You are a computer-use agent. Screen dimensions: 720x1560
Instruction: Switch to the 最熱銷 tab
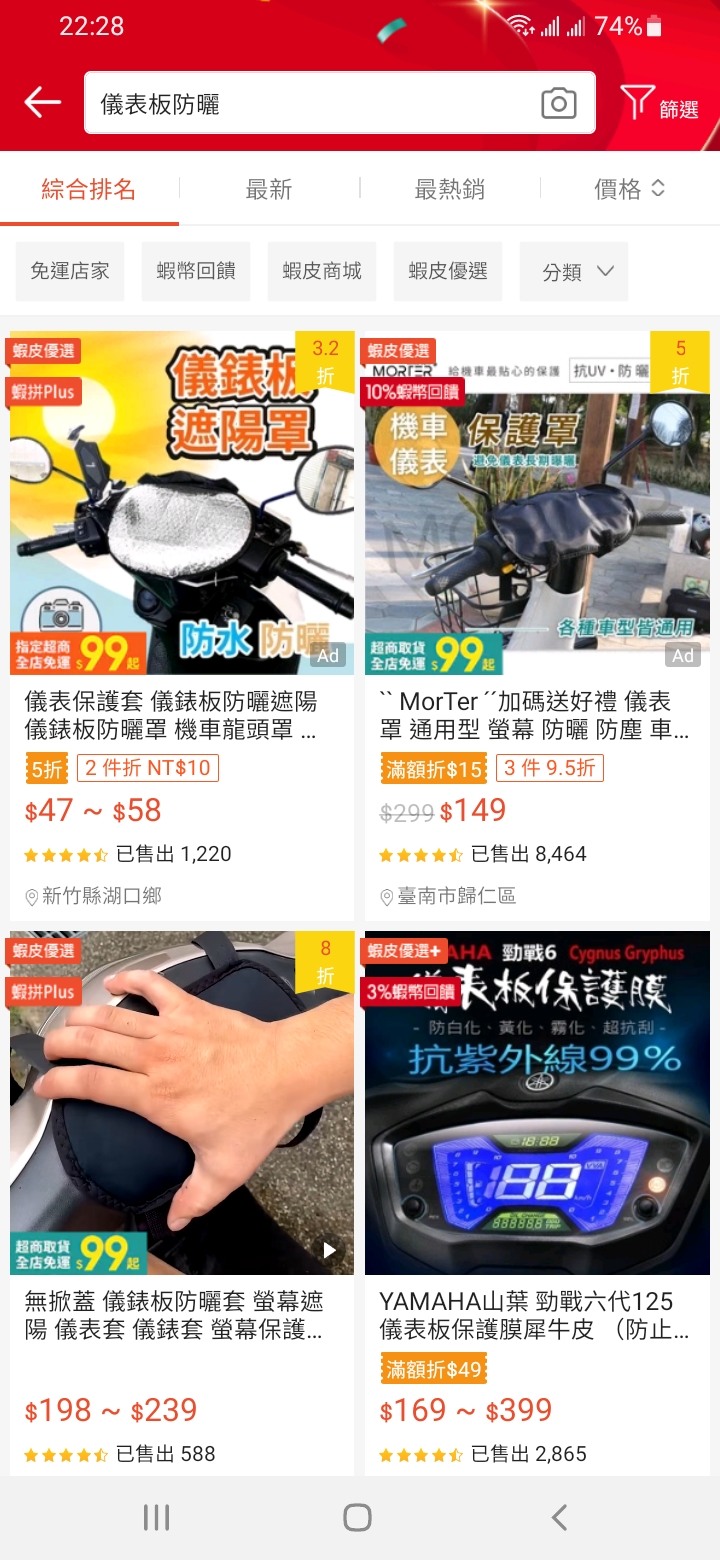448,188
